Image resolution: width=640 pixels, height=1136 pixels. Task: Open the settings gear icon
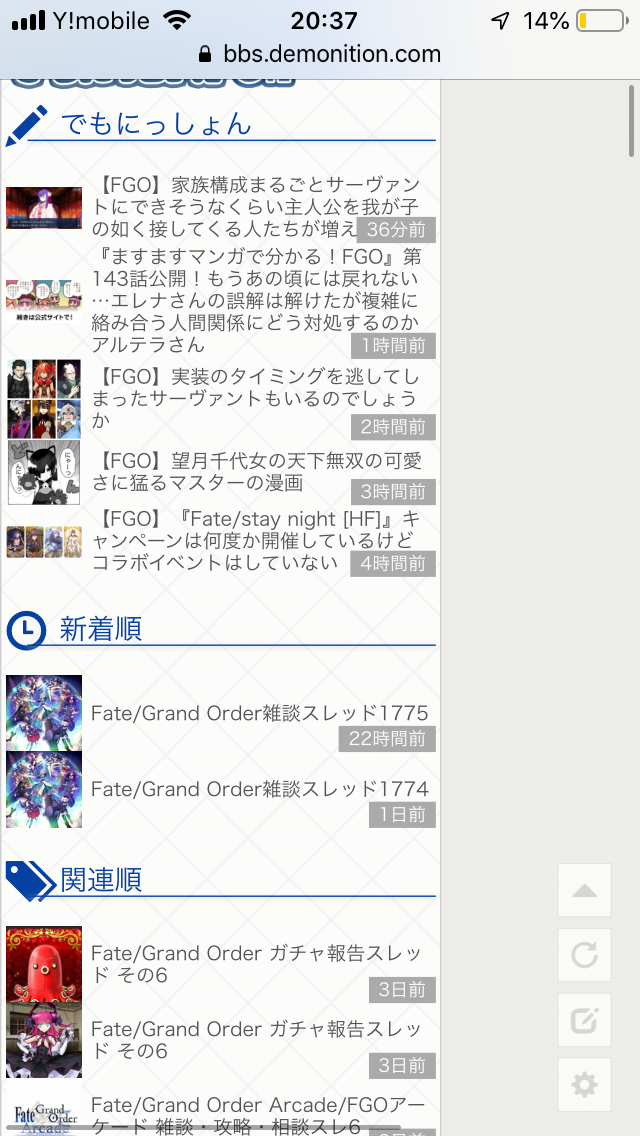[584, 1085]
